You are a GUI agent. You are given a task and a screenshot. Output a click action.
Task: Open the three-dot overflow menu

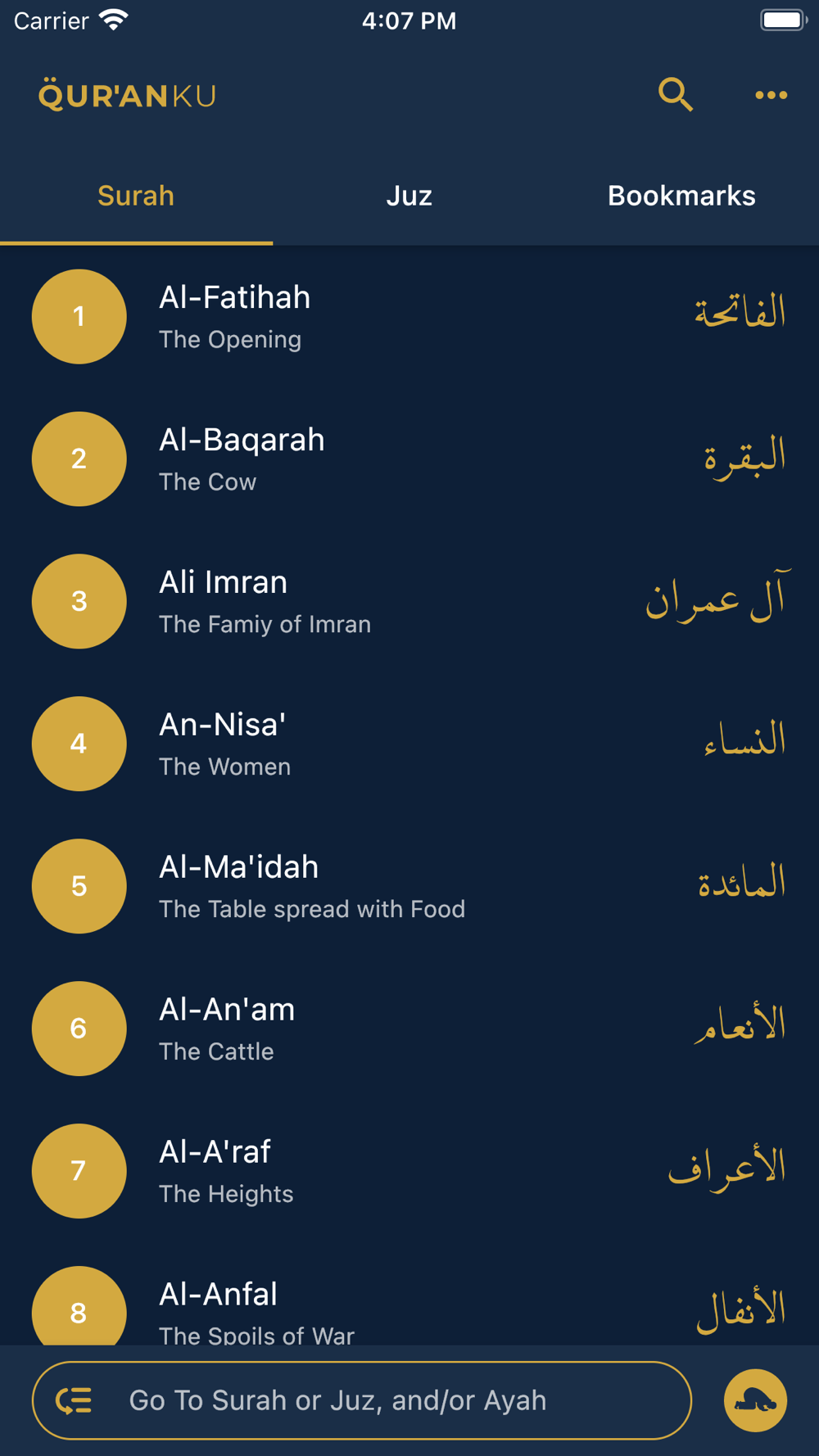click(x=771, y=96)
